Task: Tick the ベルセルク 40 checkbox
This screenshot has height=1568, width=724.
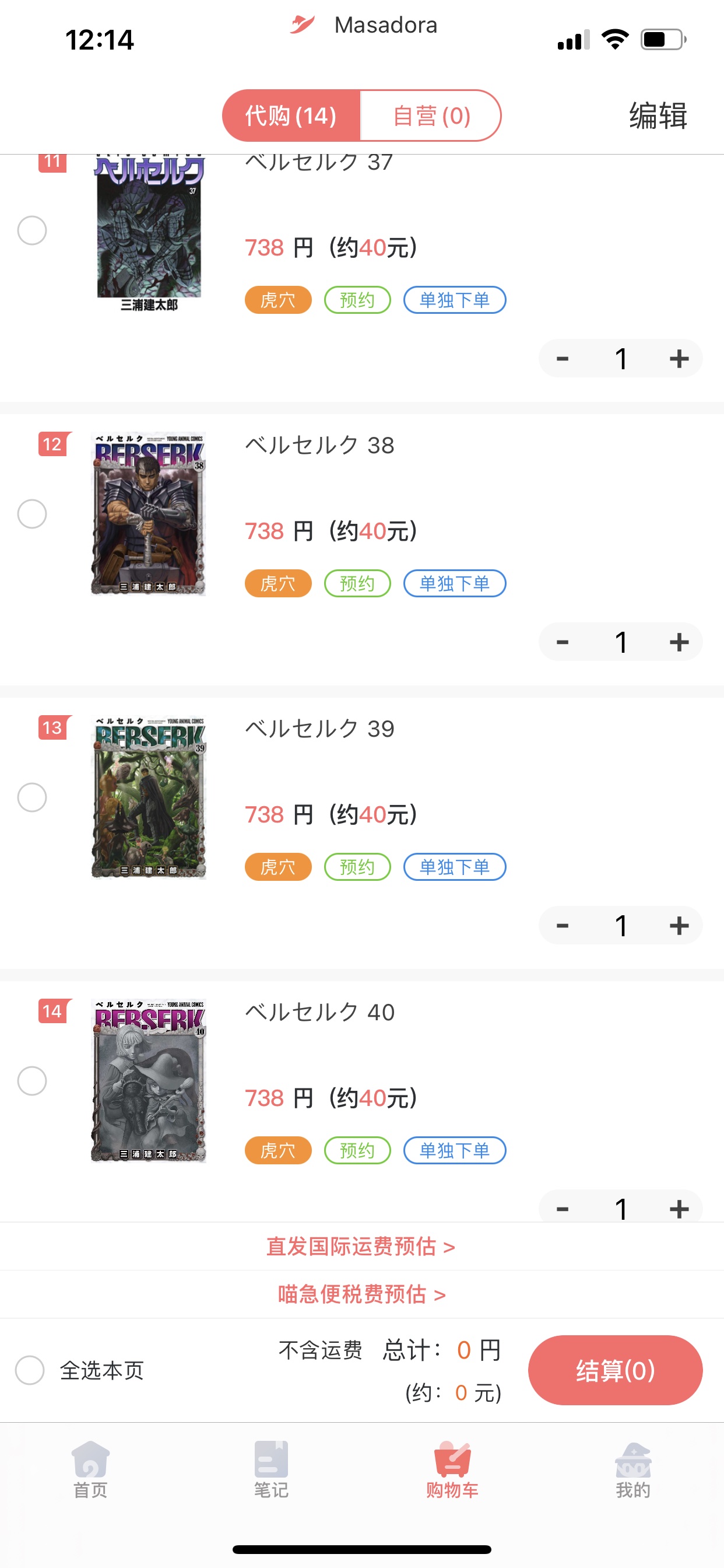Action: click(32, 1081)
